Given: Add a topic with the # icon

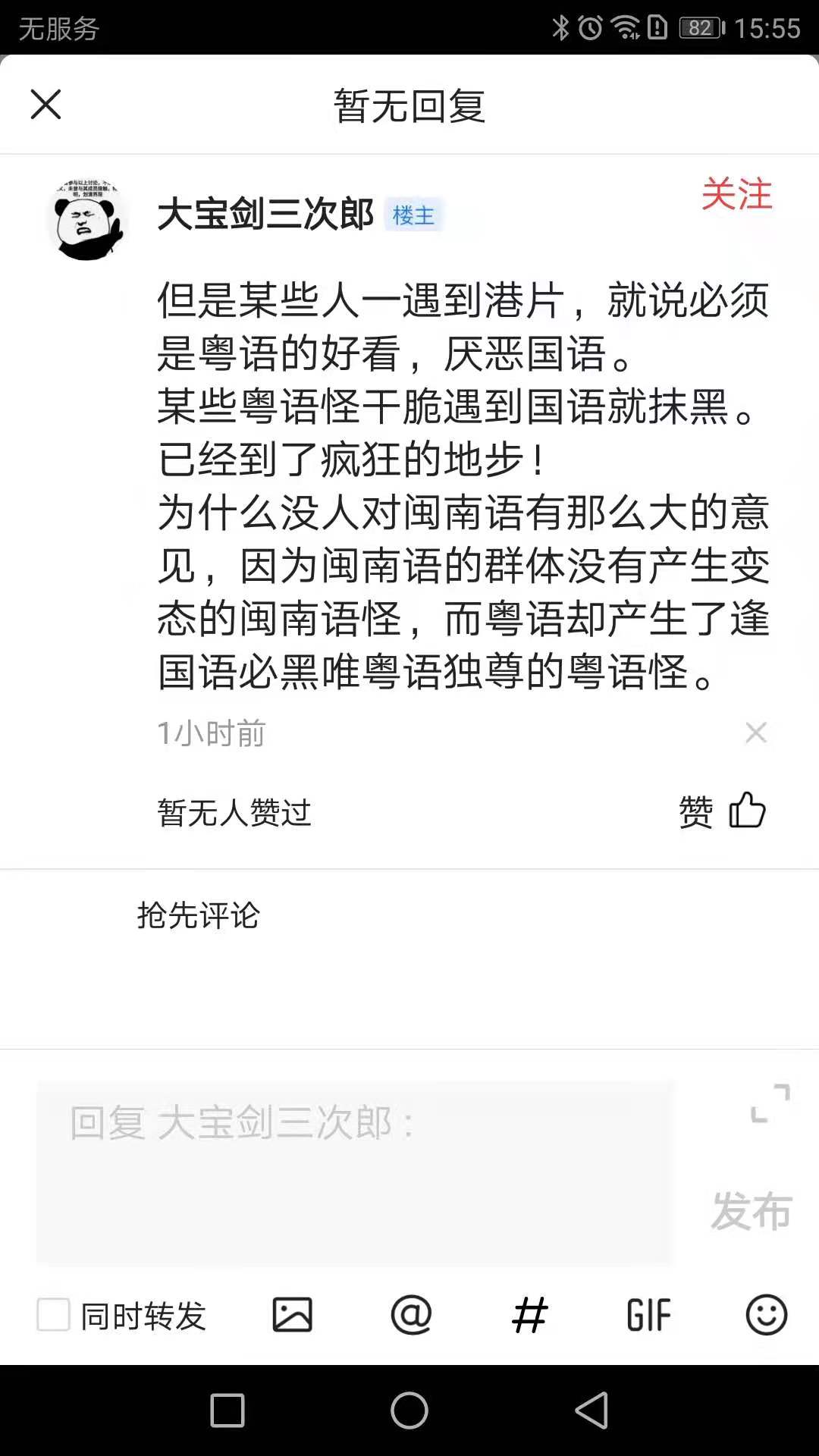Looking at the screenshot, I should pos(530,1314).
